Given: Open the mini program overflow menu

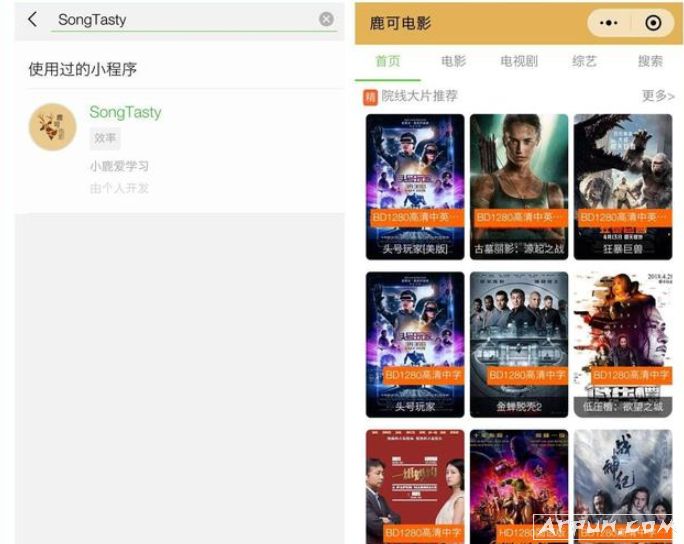Looking at the screenshot, I should [610, 23].
